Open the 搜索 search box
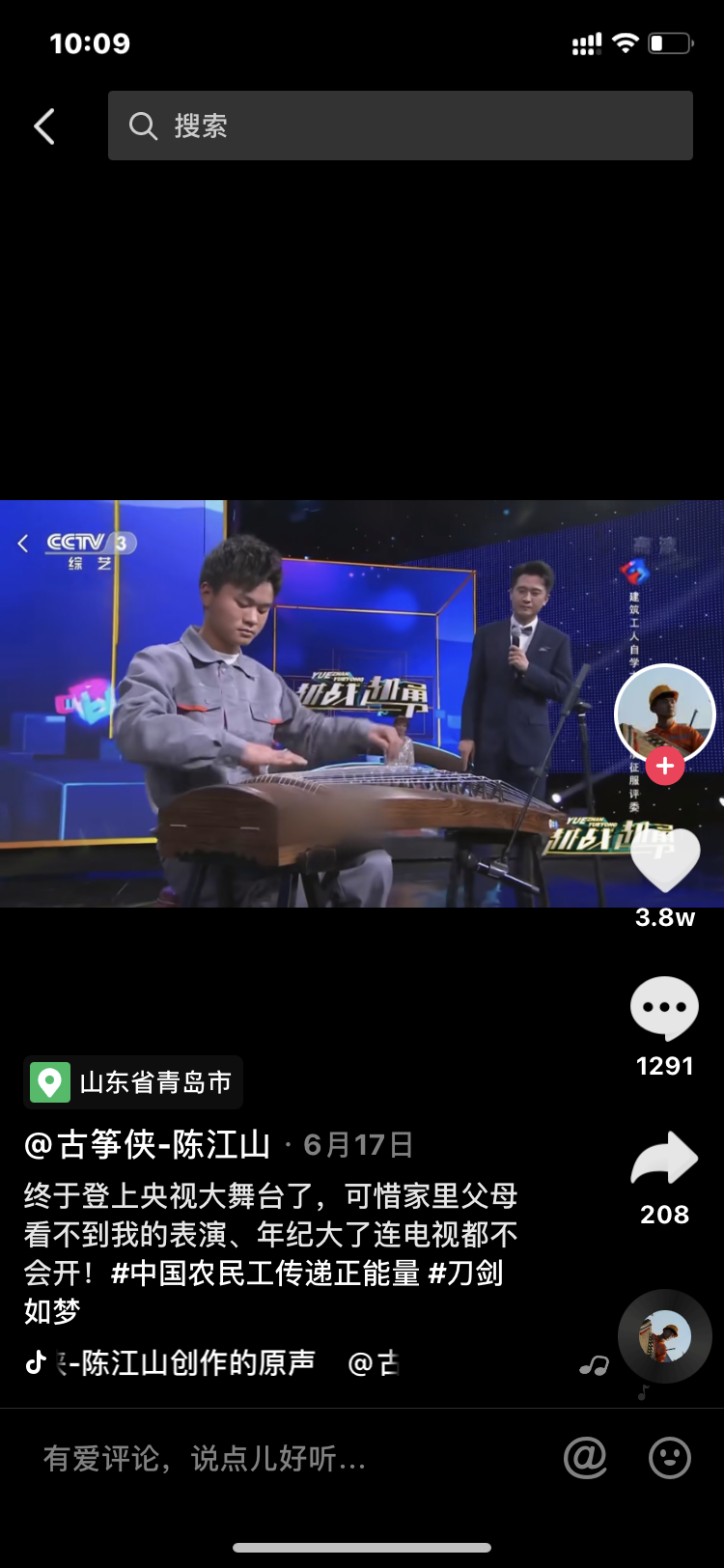Screen dimensions: 724x1568 [400, 126]
